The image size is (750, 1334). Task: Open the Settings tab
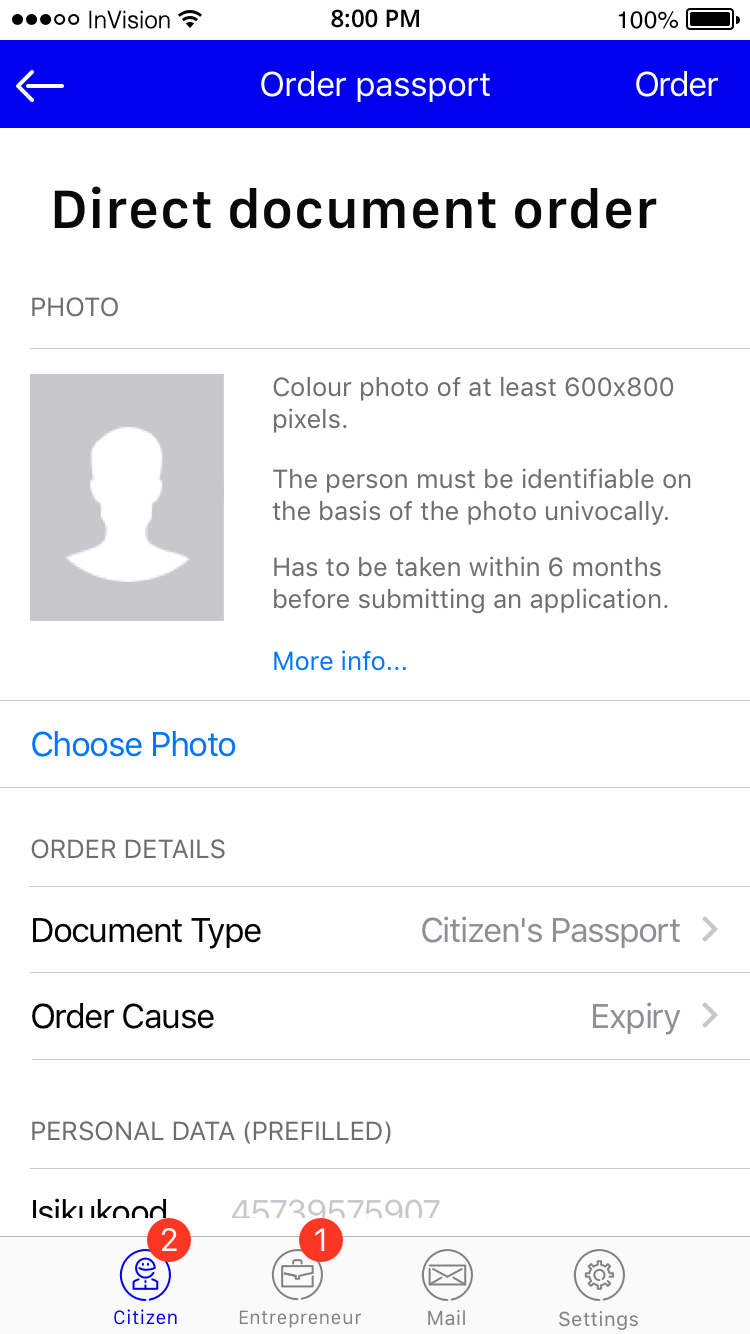pyautogui.click(x=598, y=1288)
